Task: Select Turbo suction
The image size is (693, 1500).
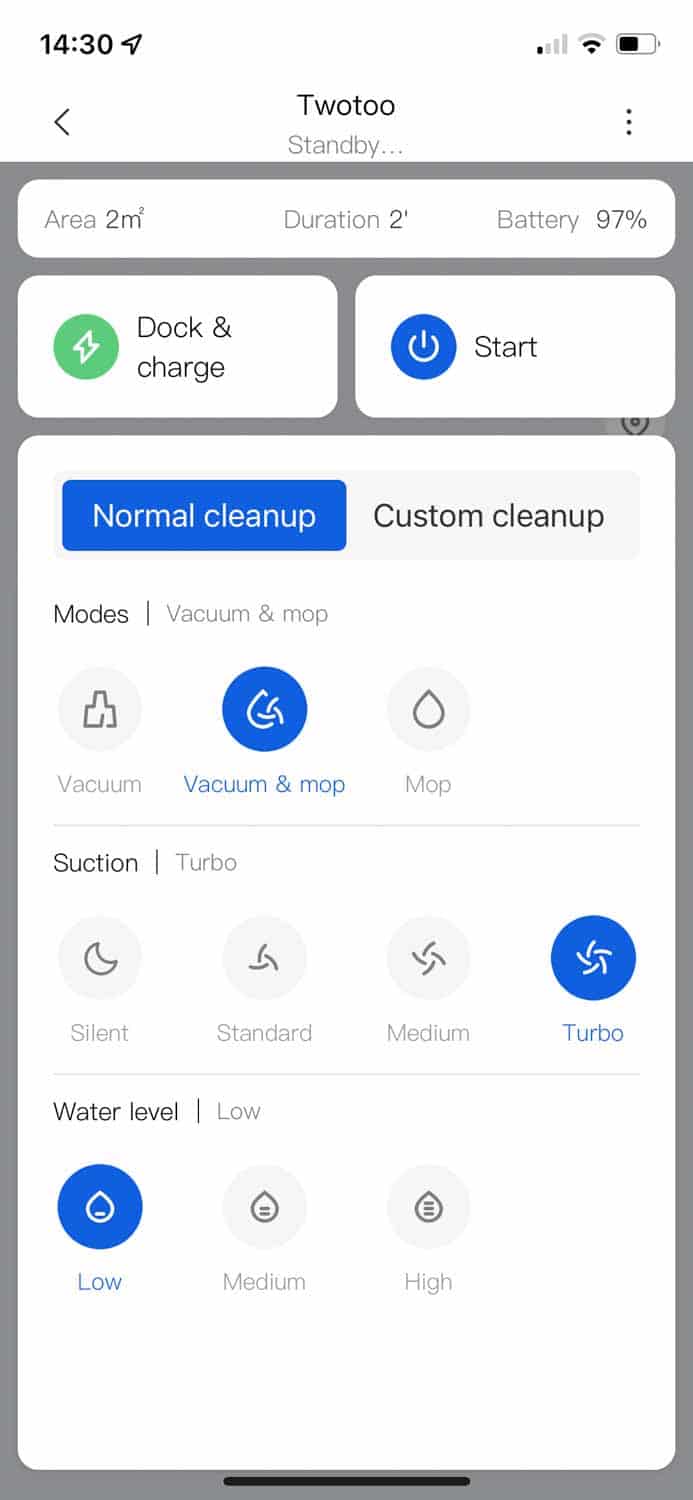Action: coord(593,959)
